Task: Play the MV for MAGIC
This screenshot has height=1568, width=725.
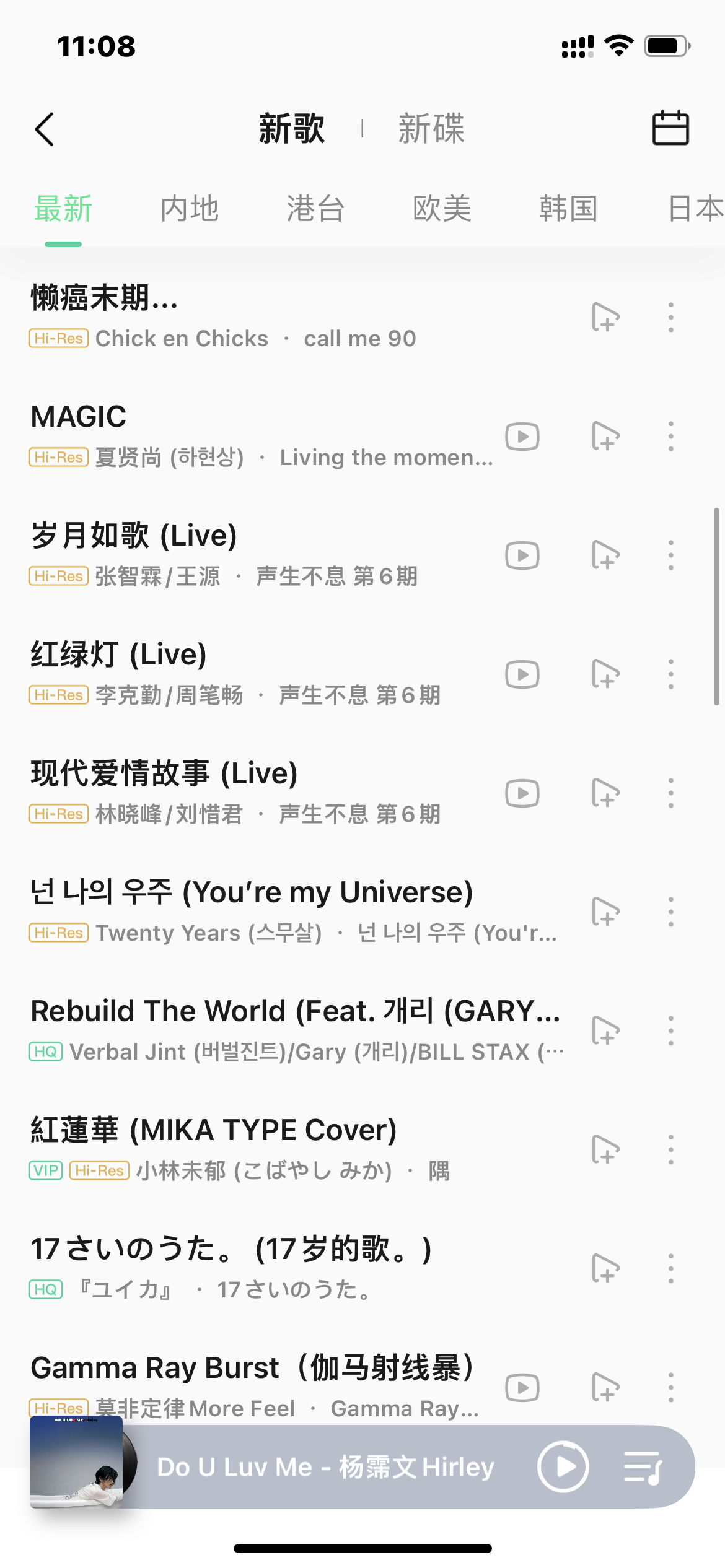Action: click(x=522, y=437)
